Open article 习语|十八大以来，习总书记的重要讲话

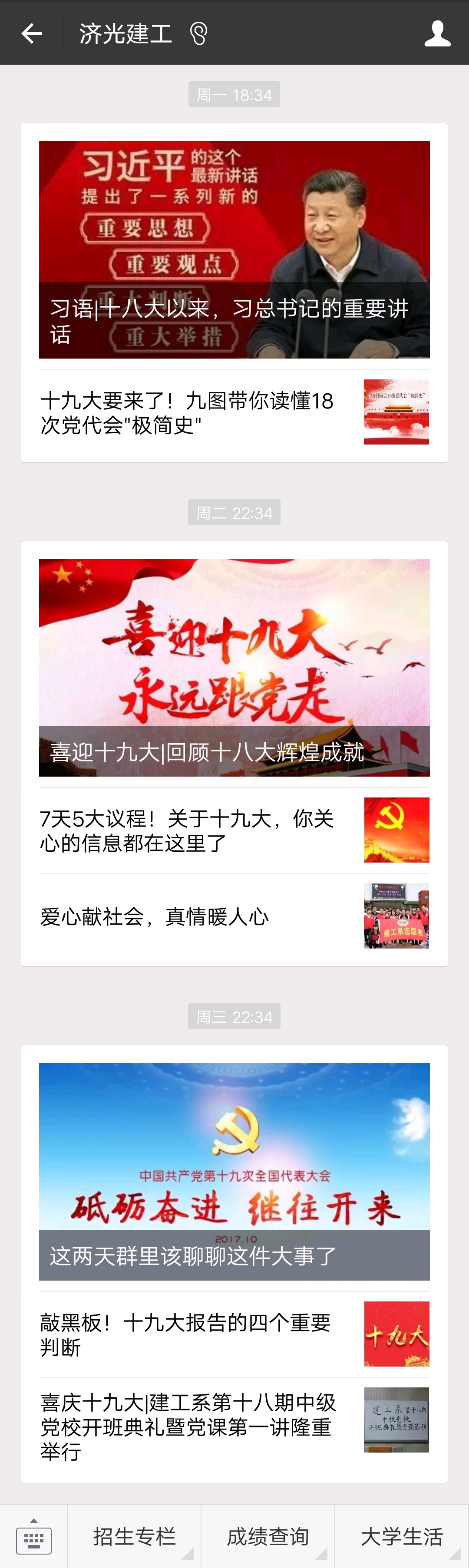click(x=234, y=250)
